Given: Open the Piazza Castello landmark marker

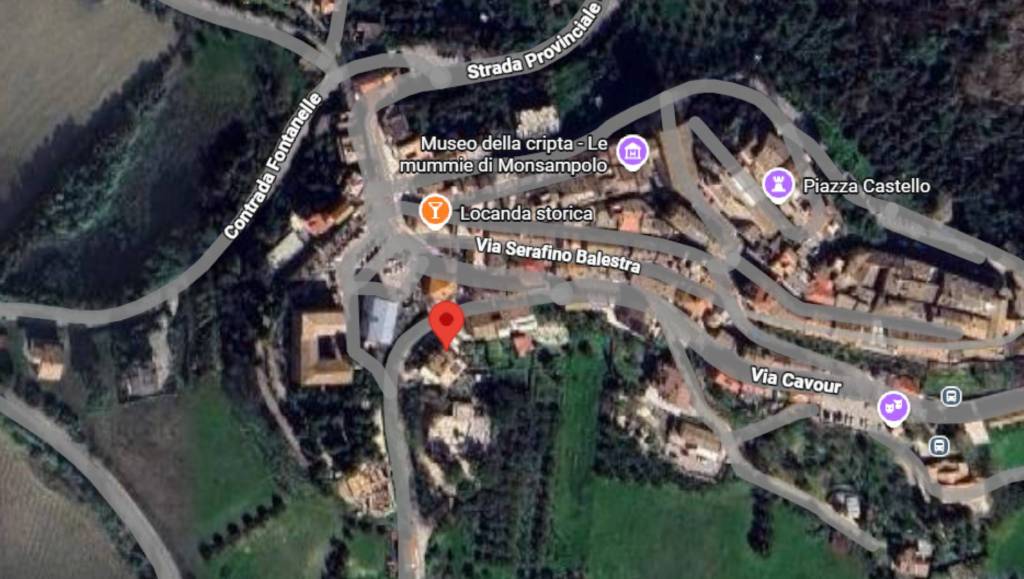Looking at the screenshot, I should point(777,184).
